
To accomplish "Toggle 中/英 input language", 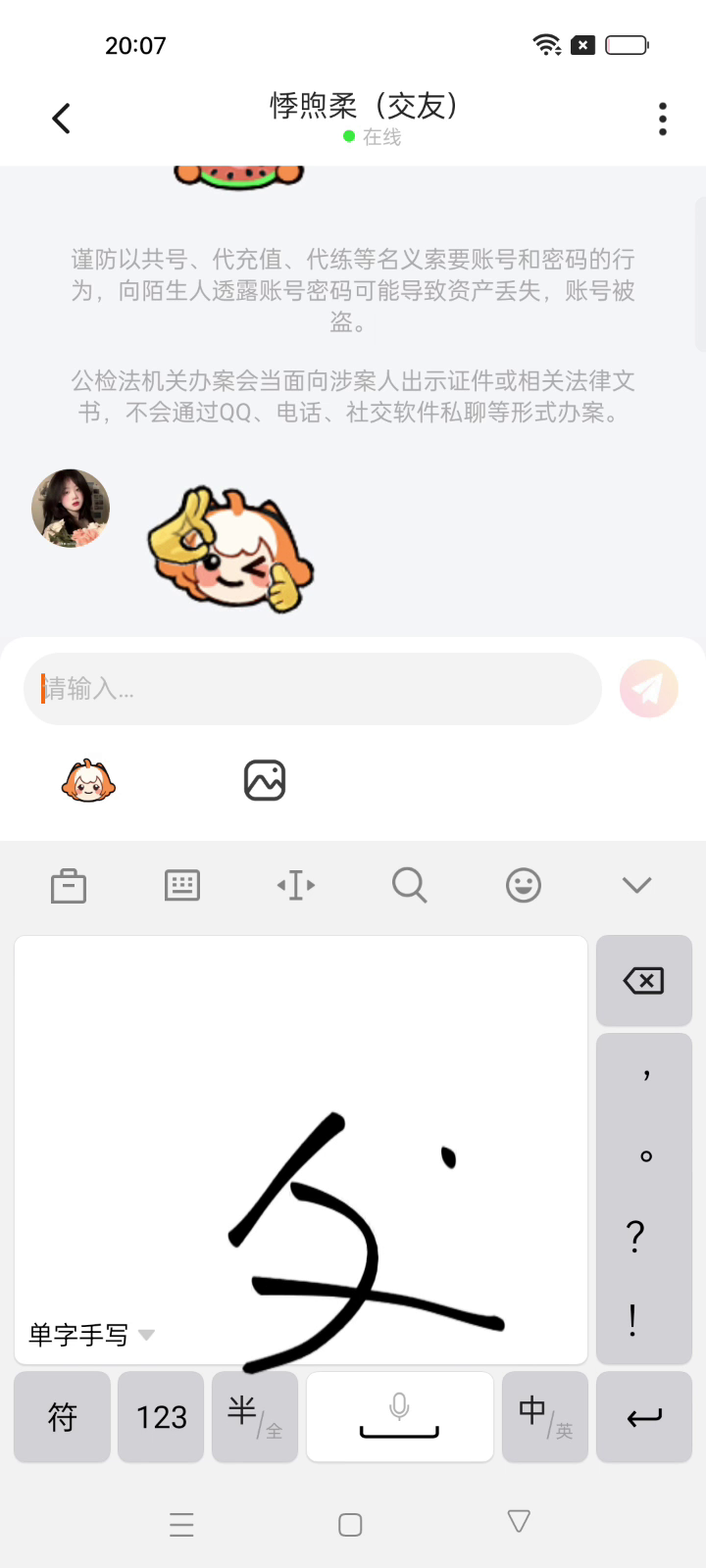I will (545, 1417).
